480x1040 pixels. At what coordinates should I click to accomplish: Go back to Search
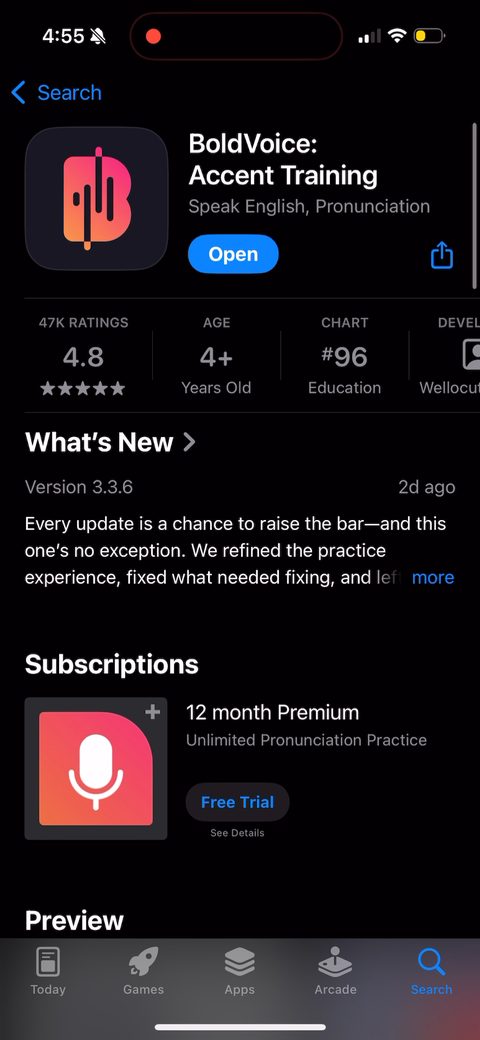[57, 93]
